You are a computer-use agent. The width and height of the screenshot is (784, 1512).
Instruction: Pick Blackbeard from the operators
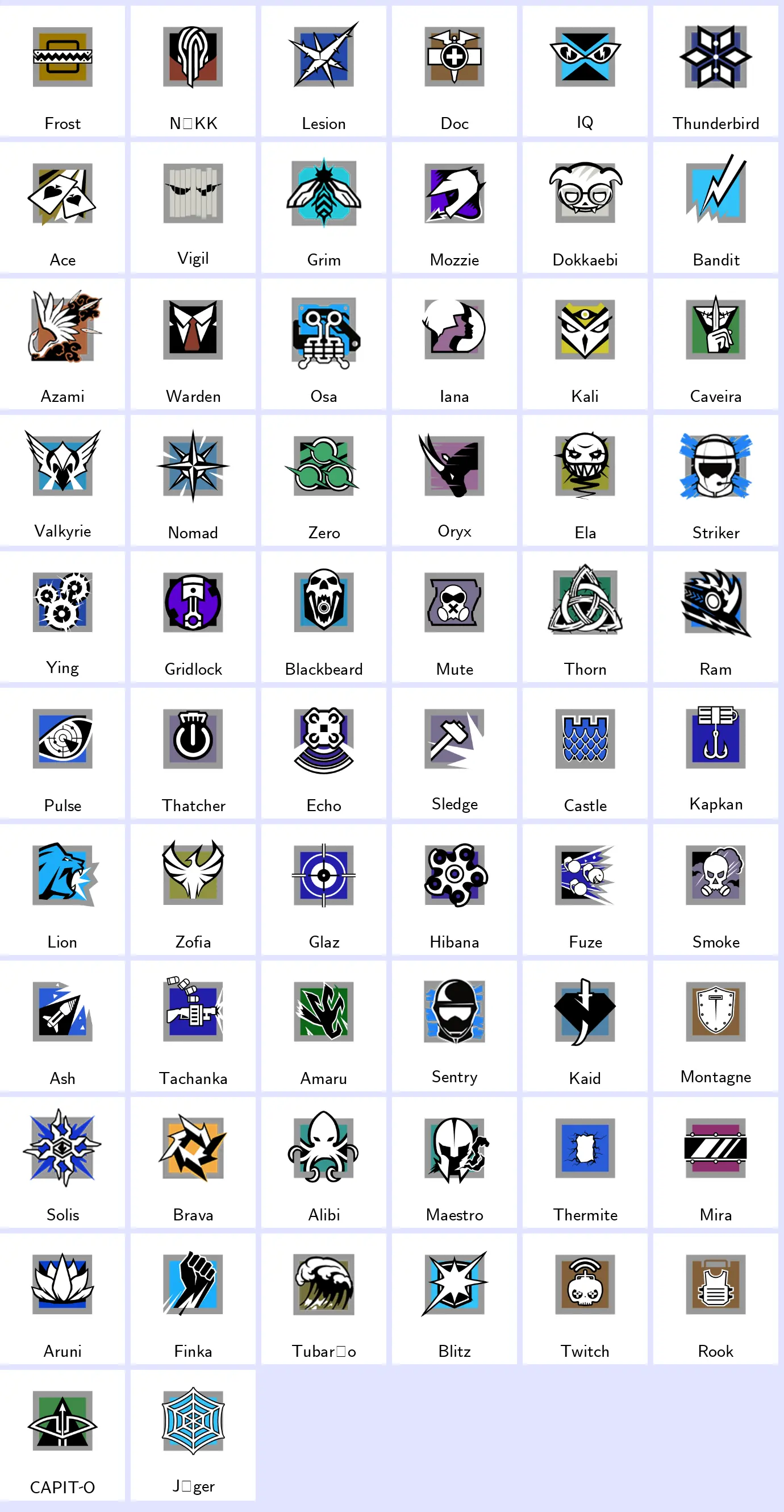[x=323, y=616]
